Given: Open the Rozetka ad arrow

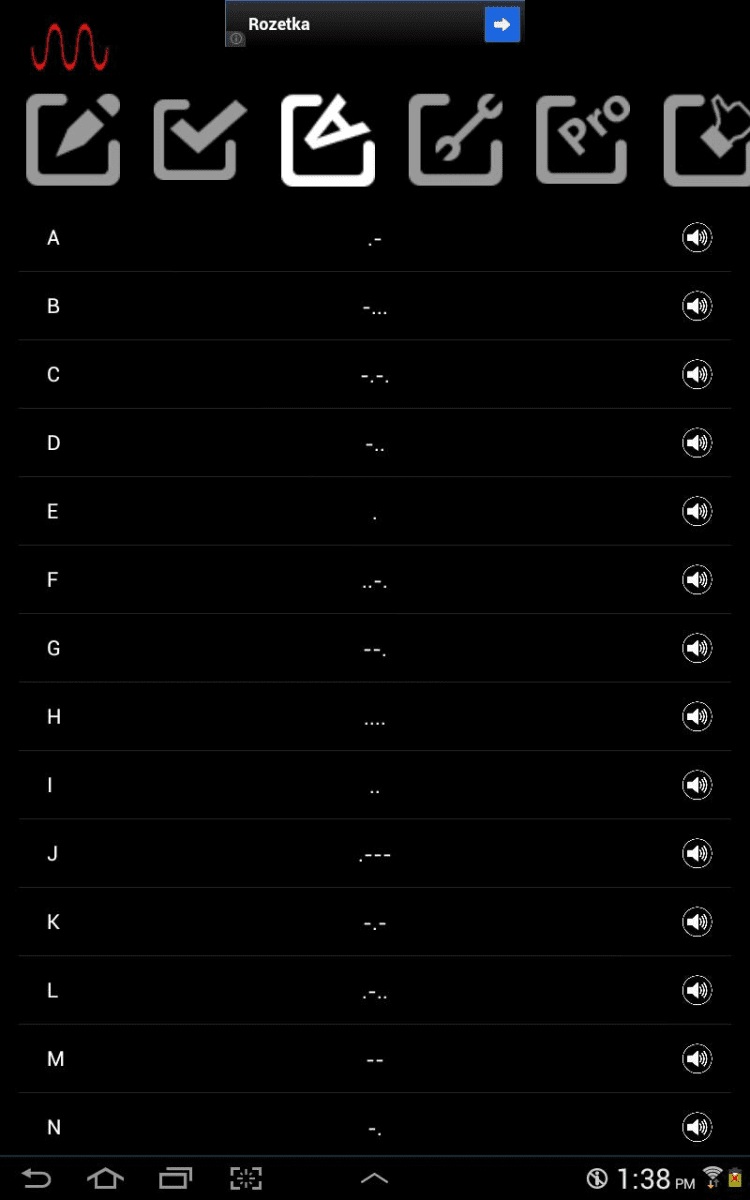Looking at the screenshot, I should tap(502, 24).
